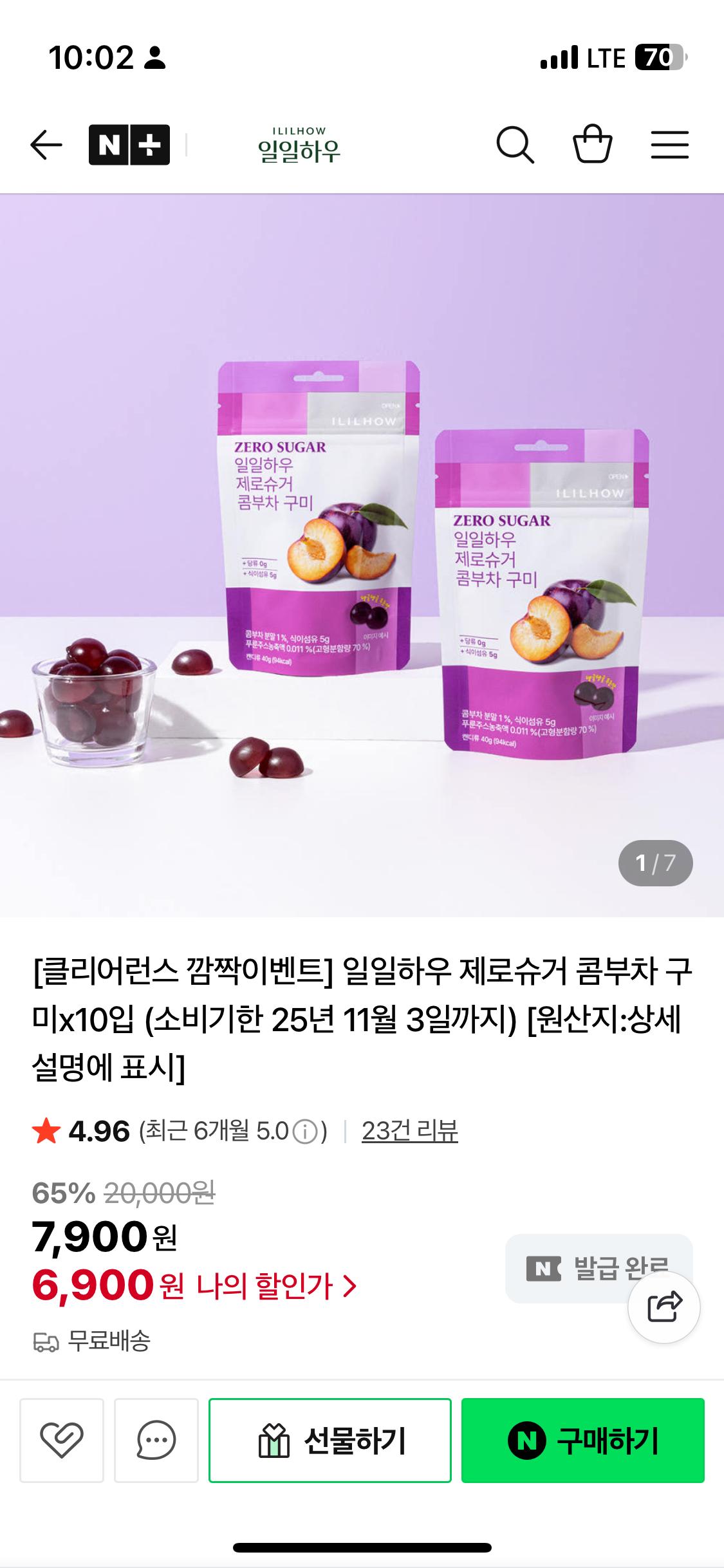The width and height of the screenshot is (724, 1568).
Task: Go back to the previous page
Action: [x=46, y=145]
